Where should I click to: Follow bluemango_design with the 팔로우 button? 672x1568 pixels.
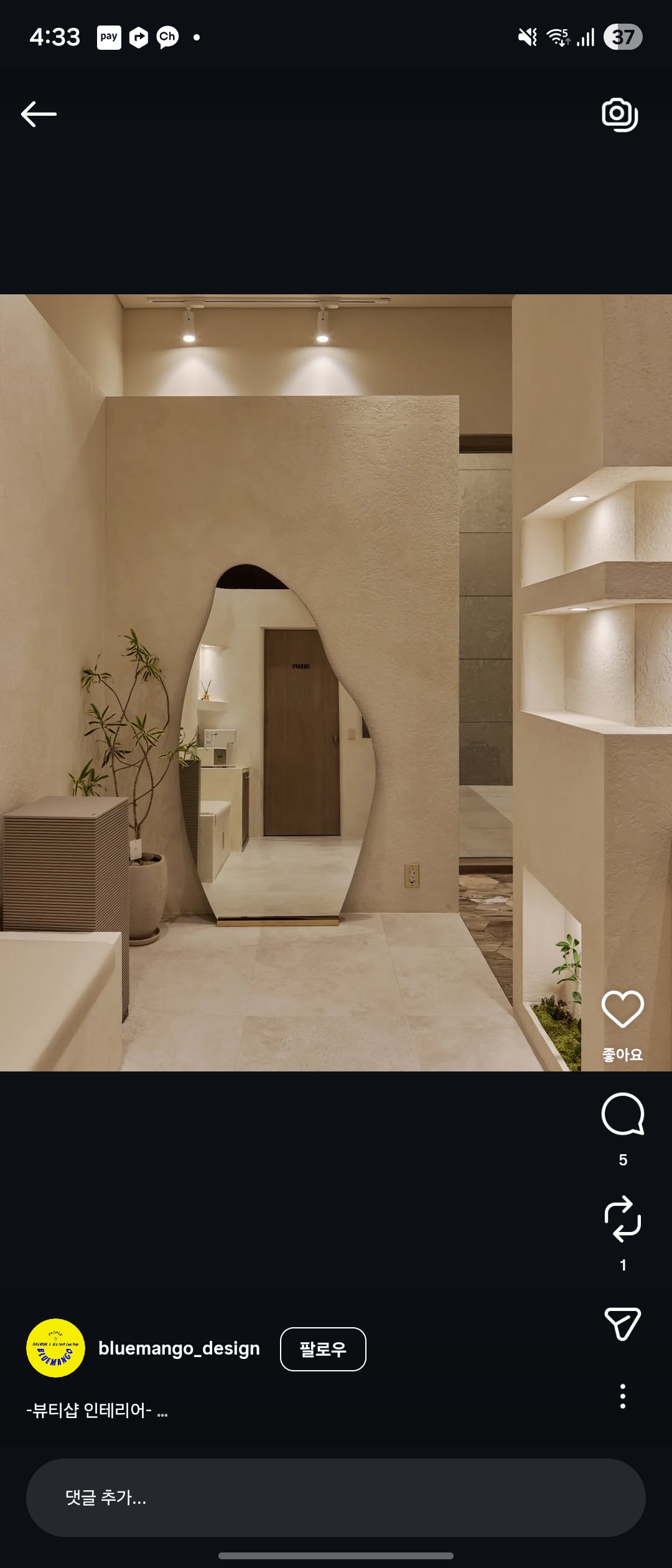pyautogui.click(x=323, y=1349)
